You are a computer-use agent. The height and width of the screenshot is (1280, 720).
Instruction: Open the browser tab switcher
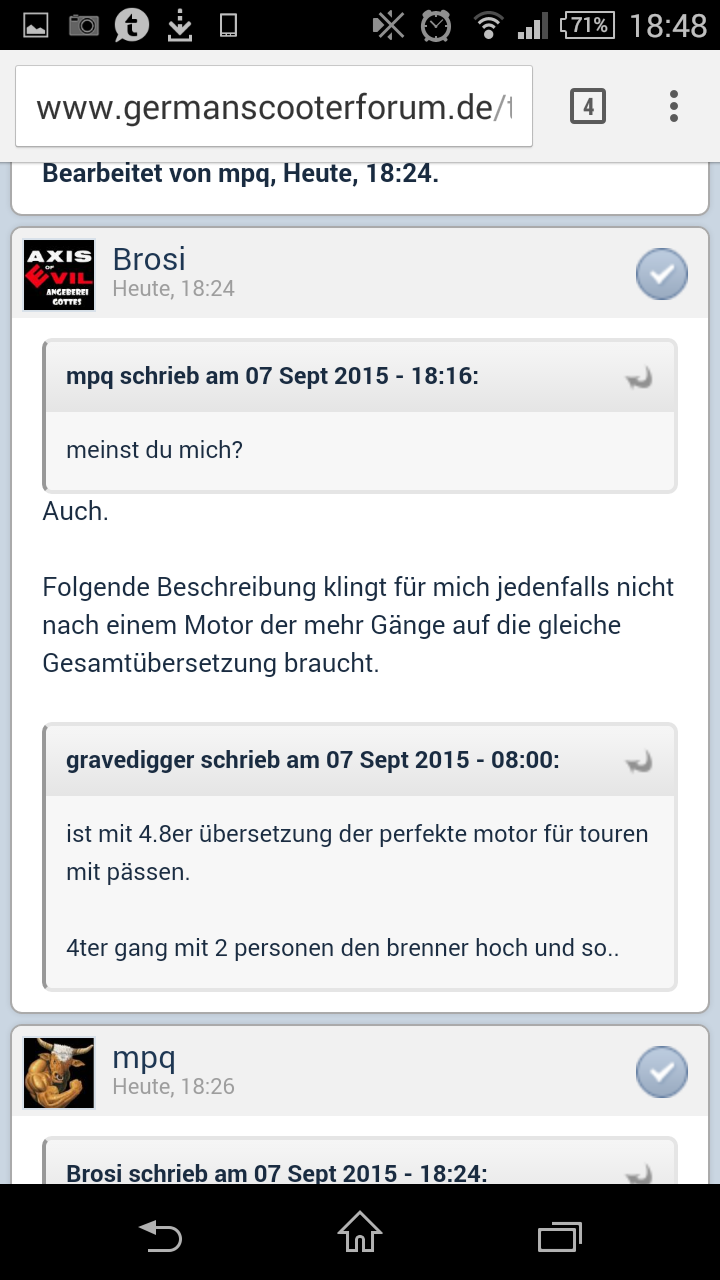[x=588, y=106]
